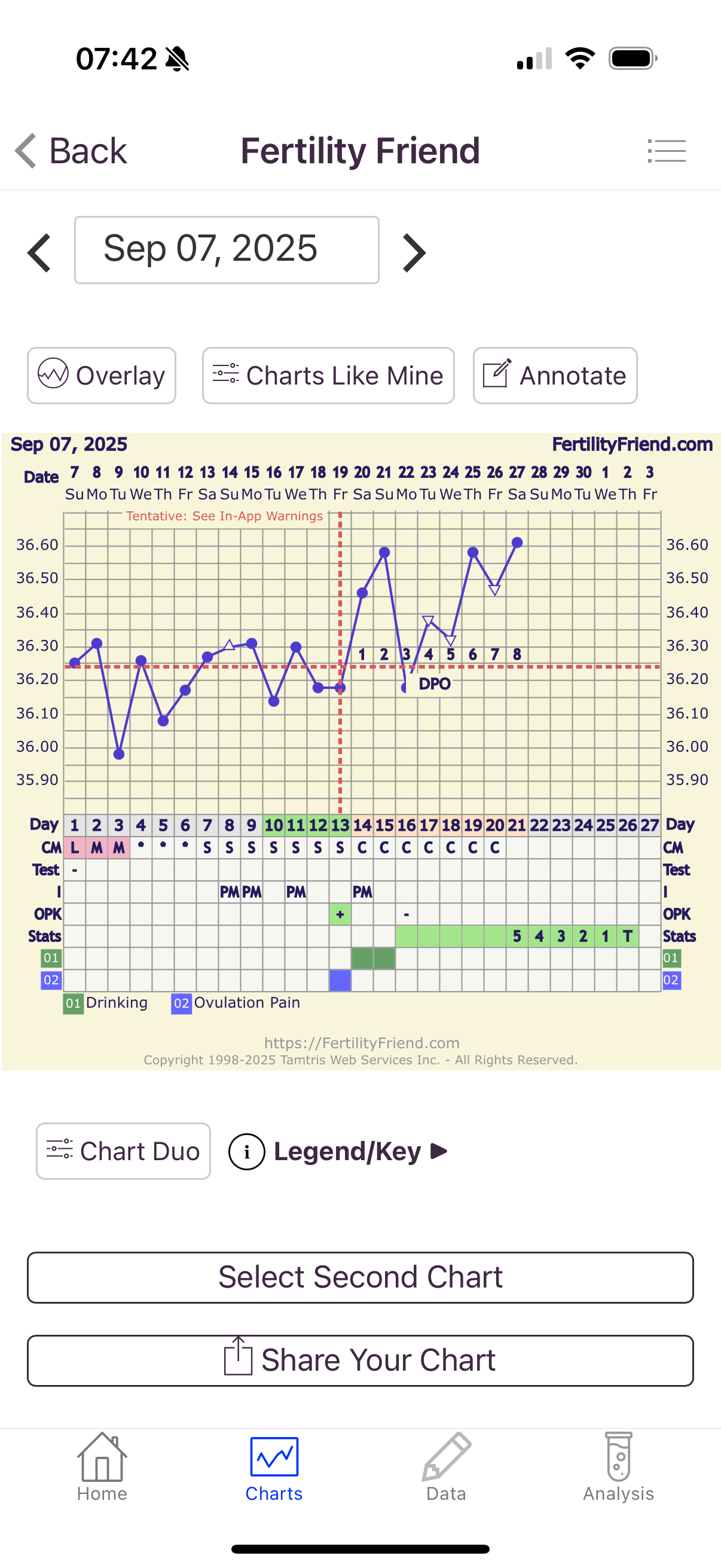
Task: Select Second Chart
Action: tap(360, 1277)
